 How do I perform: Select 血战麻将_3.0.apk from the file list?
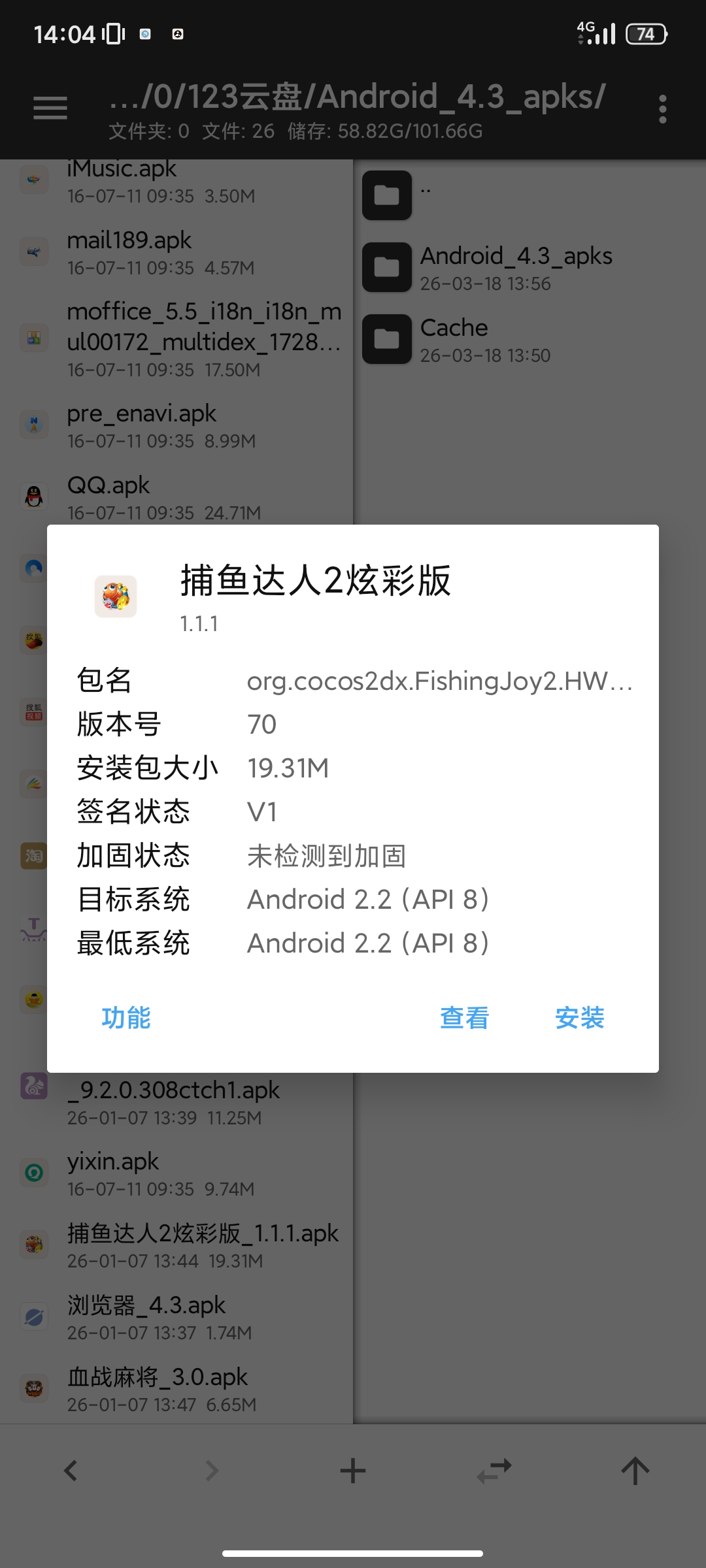(157, 1376)
